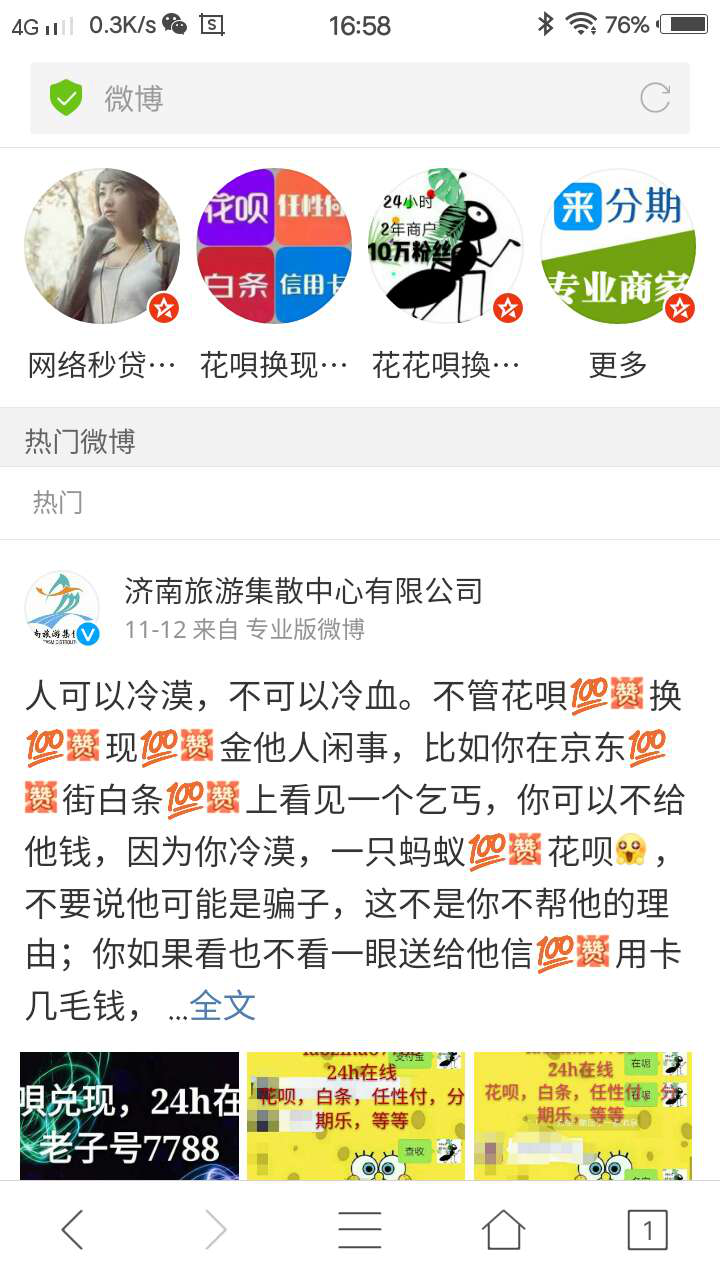Open the 网络秒贷 user profile
The height and width of the screenshot is (1280, 720).
pyautogui.click(x=102, y=246)
